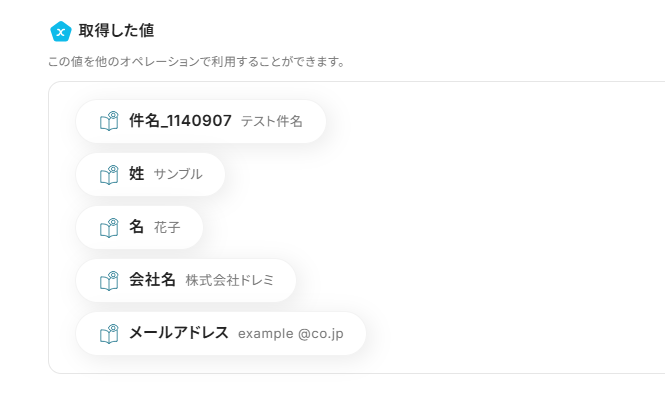Select the 件名_1140907 value chip
Image resolution: width=665 pixels, height=413 pixels.
[x=200, y=122]
